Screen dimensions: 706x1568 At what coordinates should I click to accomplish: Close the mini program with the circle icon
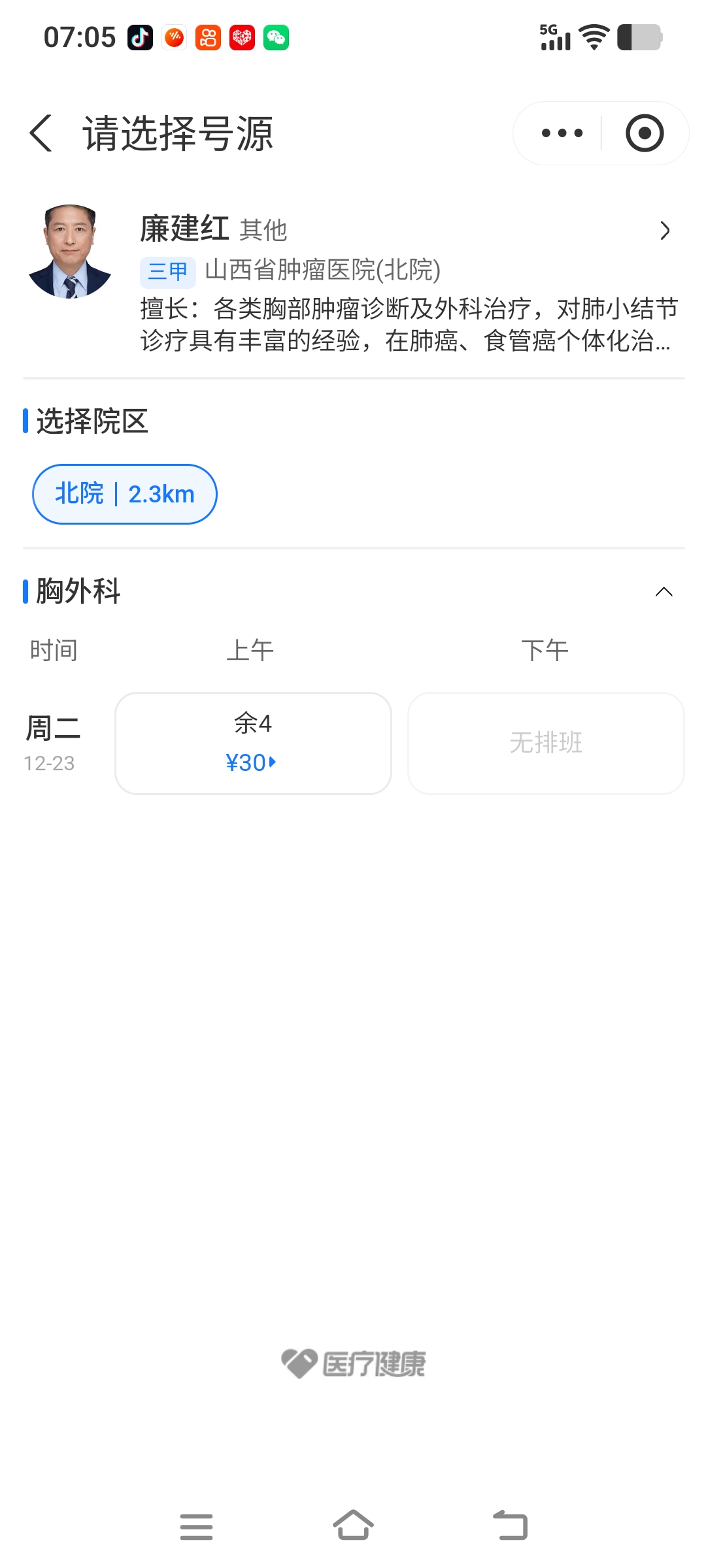(645, 133)
